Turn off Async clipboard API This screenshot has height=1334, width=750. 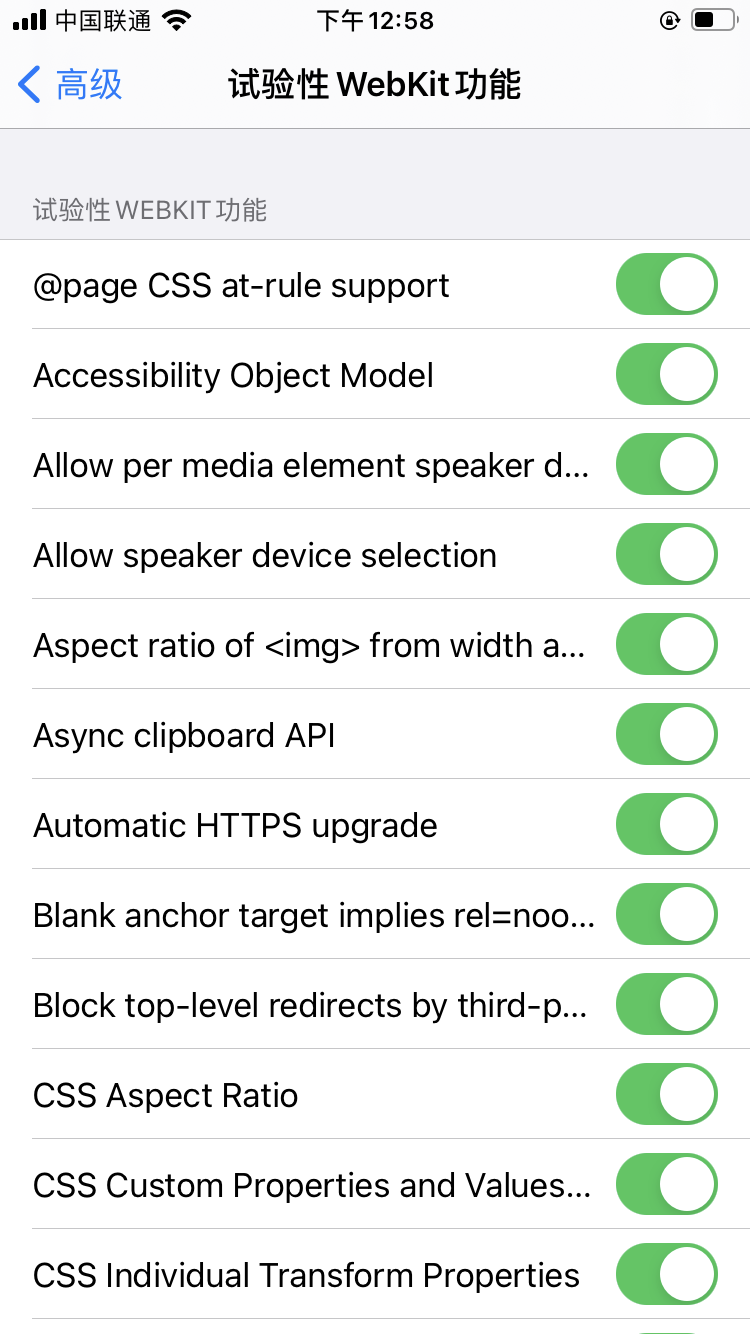[666, 735]
